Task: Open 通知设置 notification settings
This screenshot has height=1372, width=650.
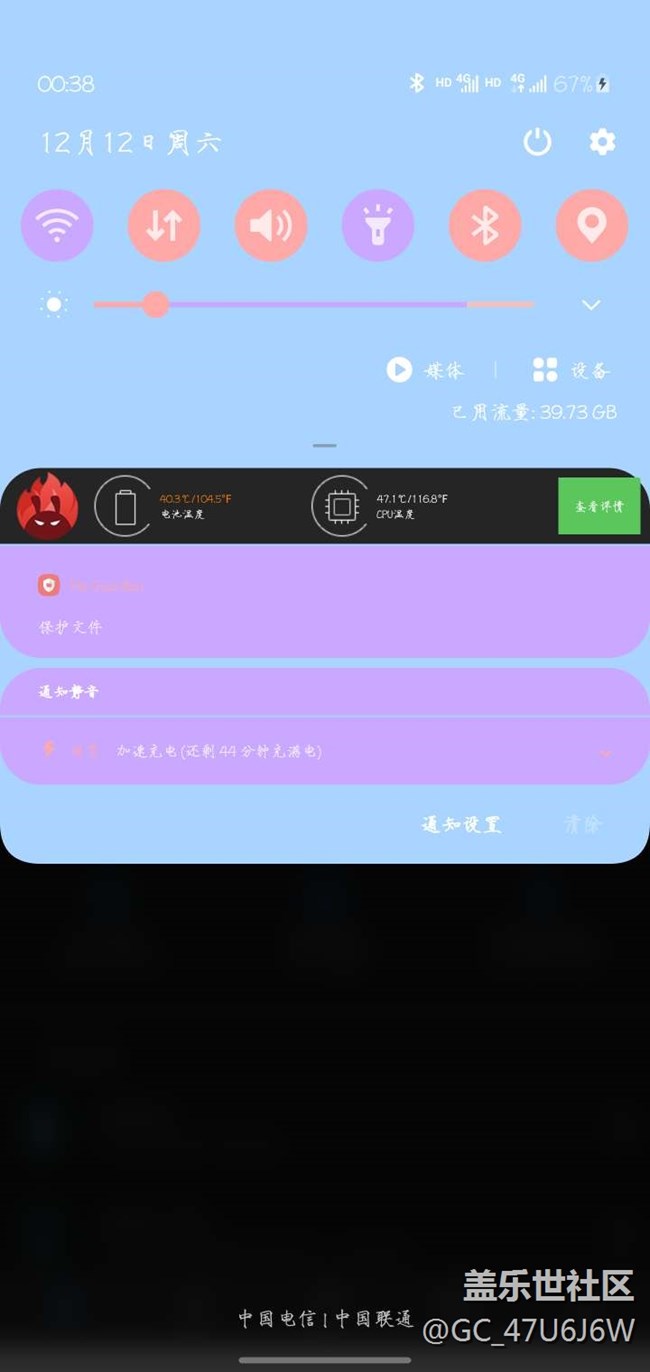Action: (461, 825)
